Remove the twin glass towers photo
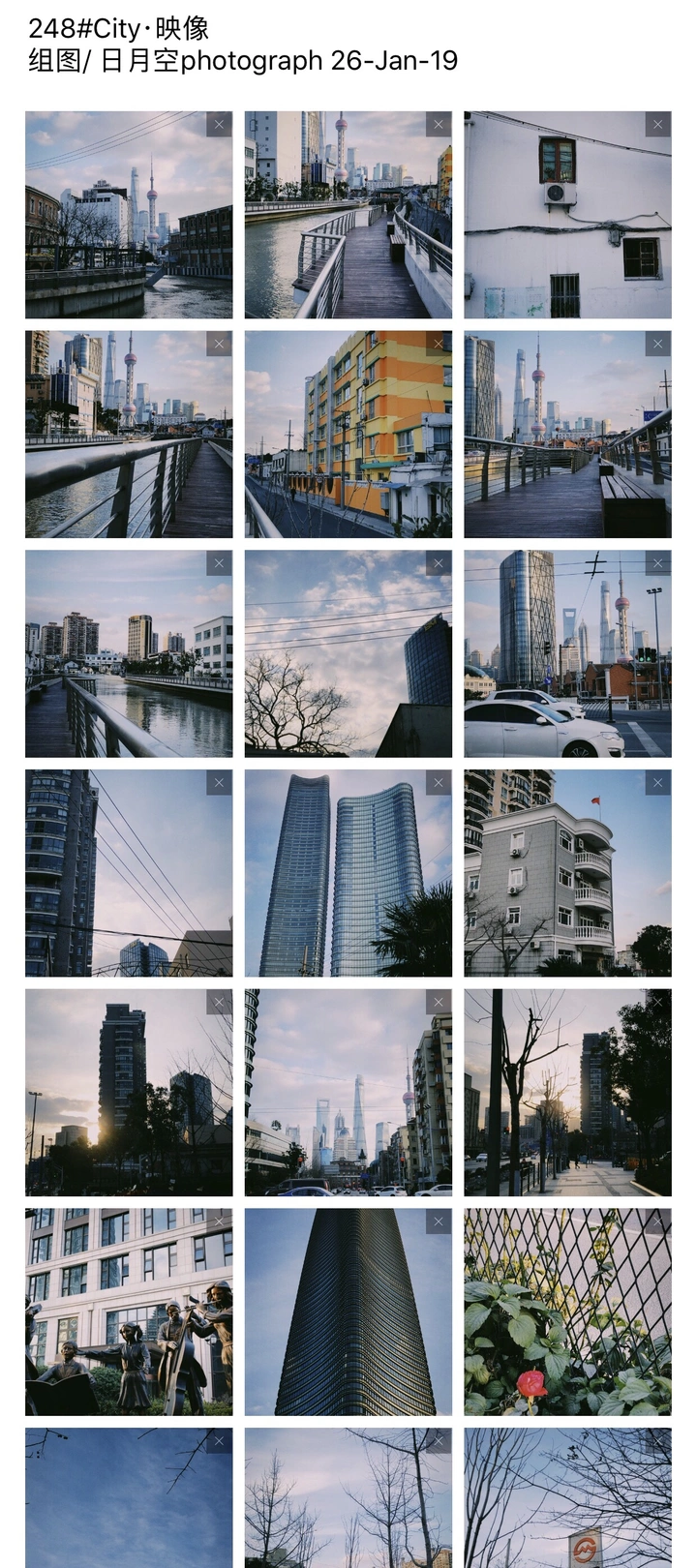Screen dimensions: 697x1568 pyautogui.click(x=439, y=783)
